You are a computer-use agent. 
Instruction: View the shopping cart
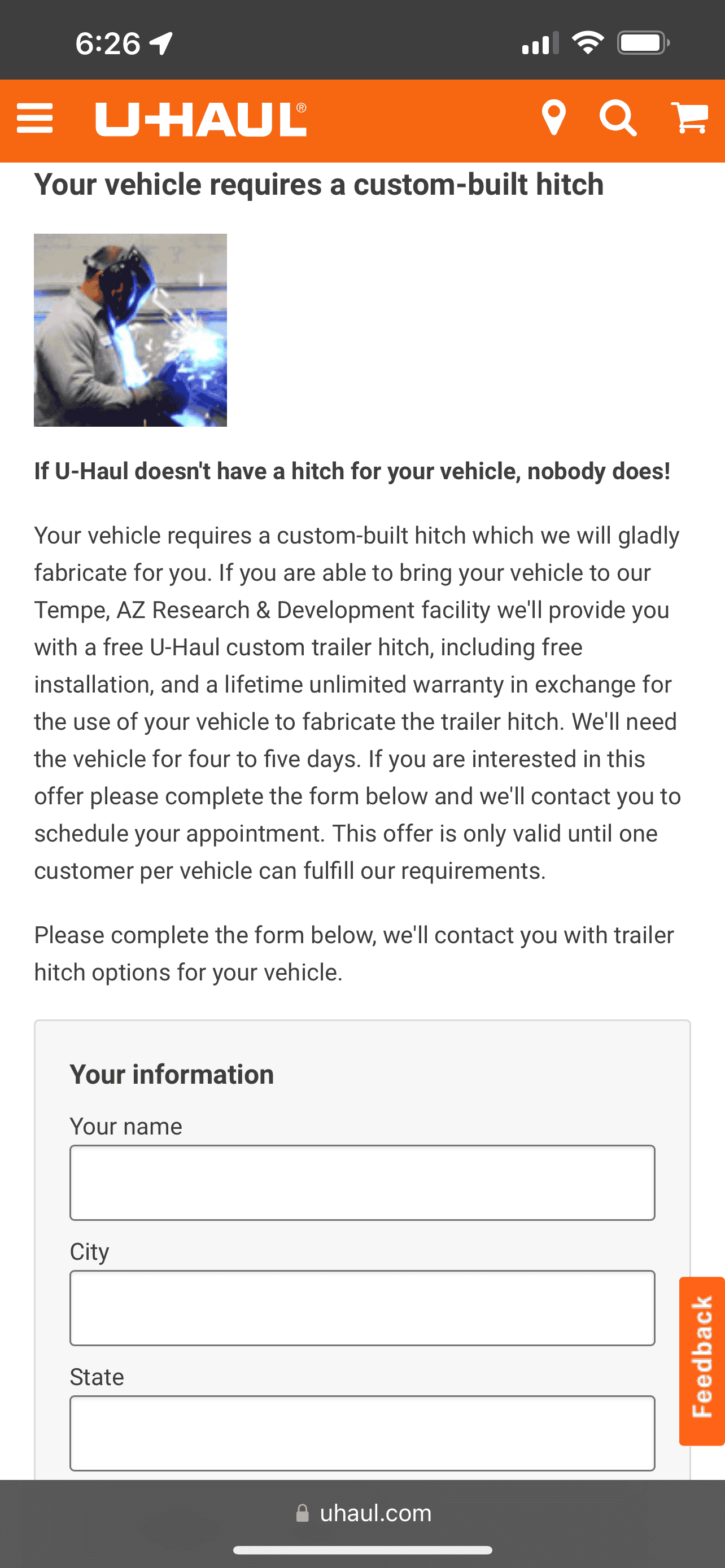(689, 118)
